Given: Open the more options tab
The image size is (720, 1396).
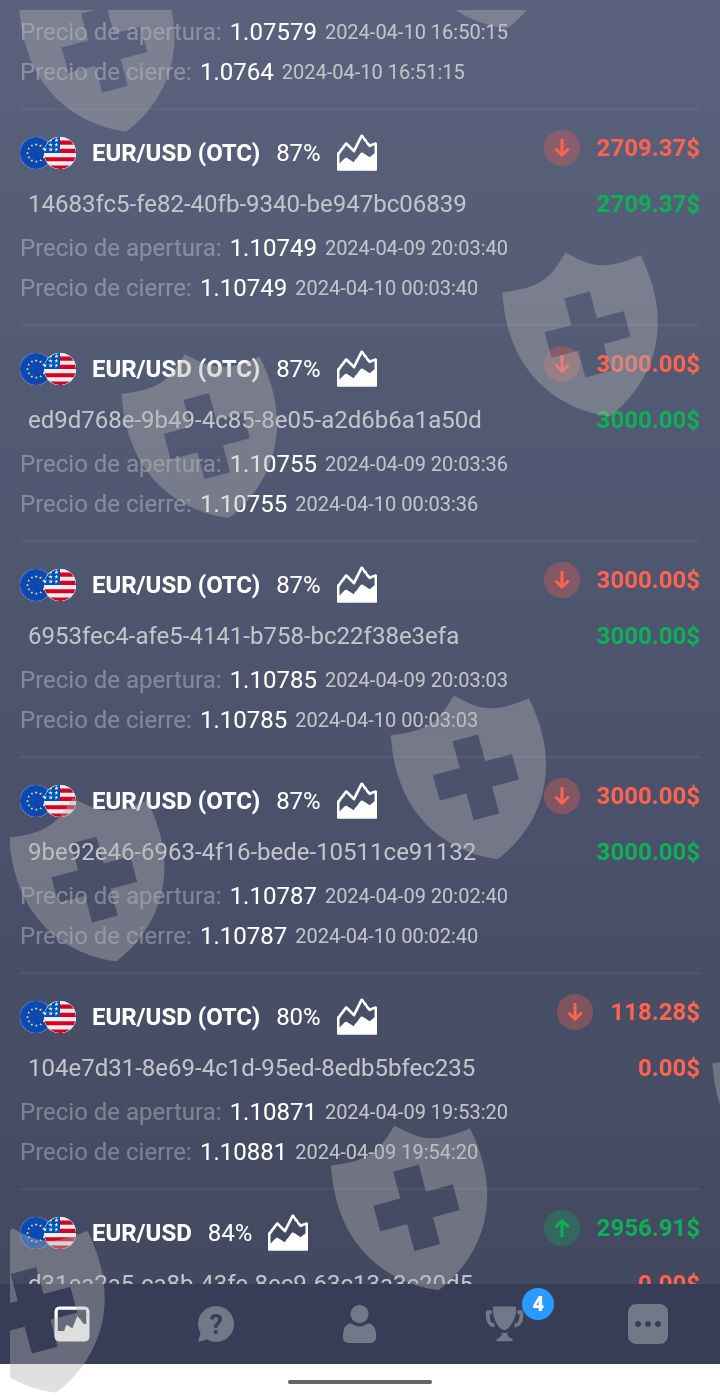Looking at the screenshot, I should pos(647,1324).
